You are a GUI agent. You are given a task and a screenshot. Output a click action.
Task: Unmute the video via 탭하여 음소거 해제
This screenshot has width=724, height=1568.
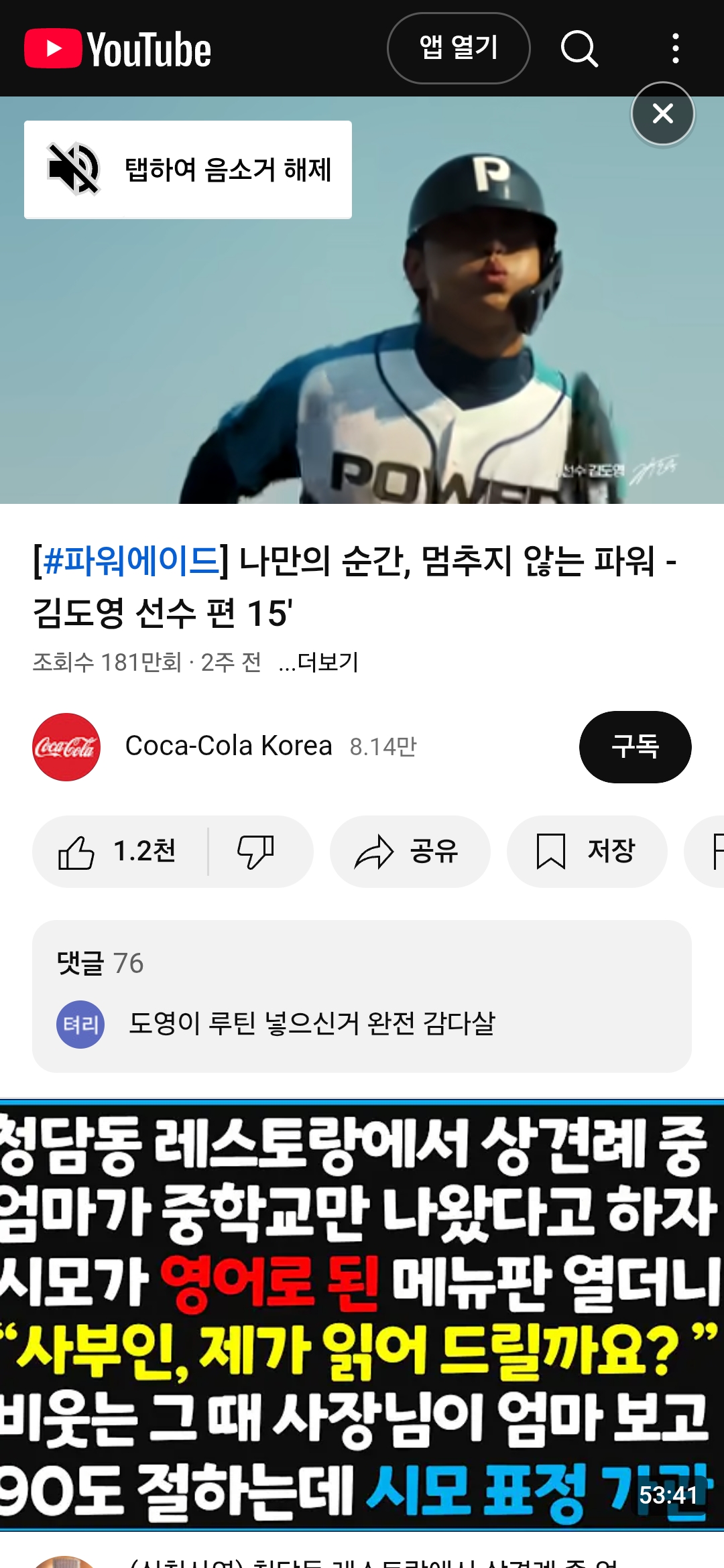[x=188, y=170]
